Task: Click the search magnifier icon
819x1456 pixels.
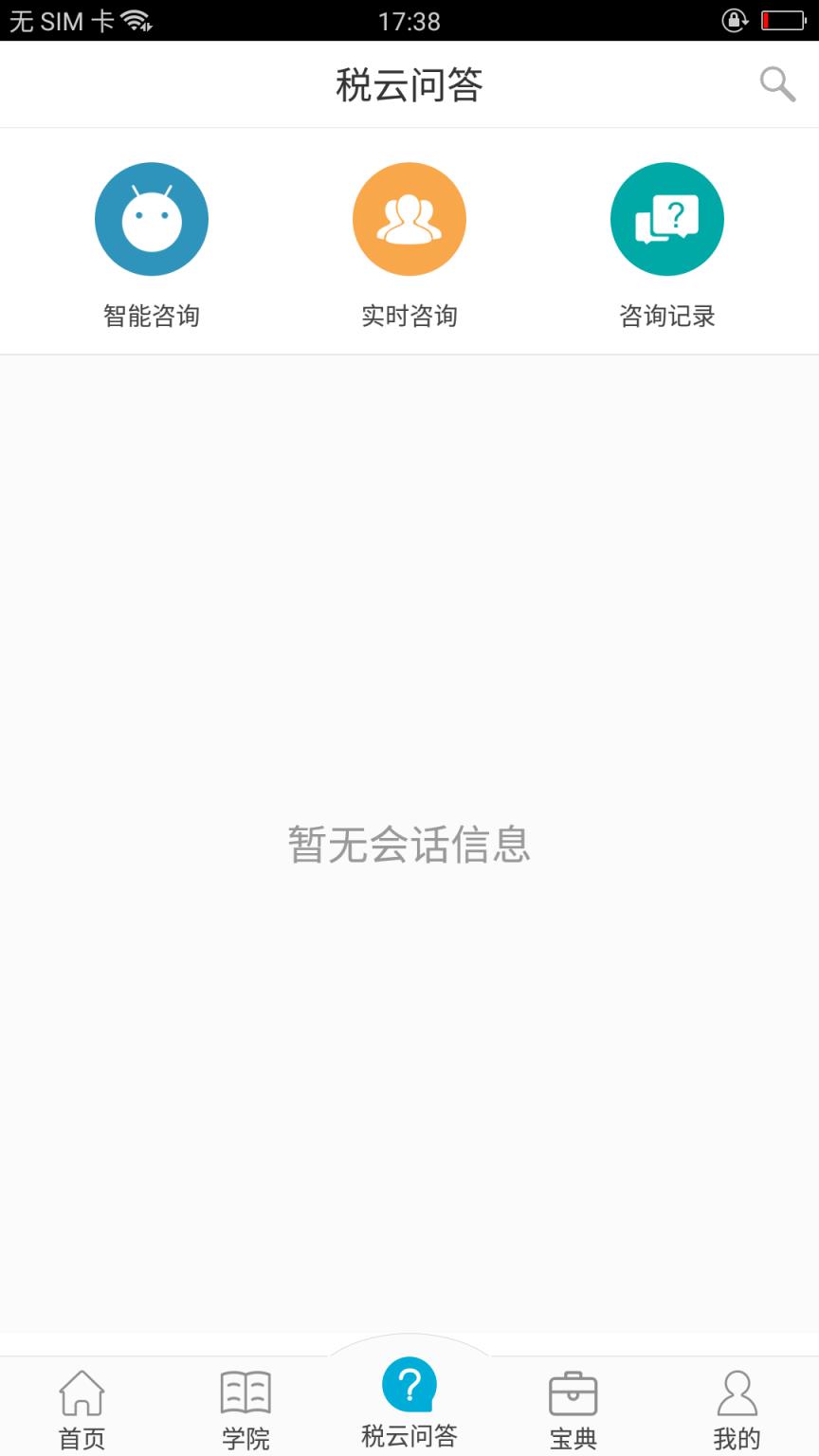Action: pyautogui.click(x=776, y=84)
